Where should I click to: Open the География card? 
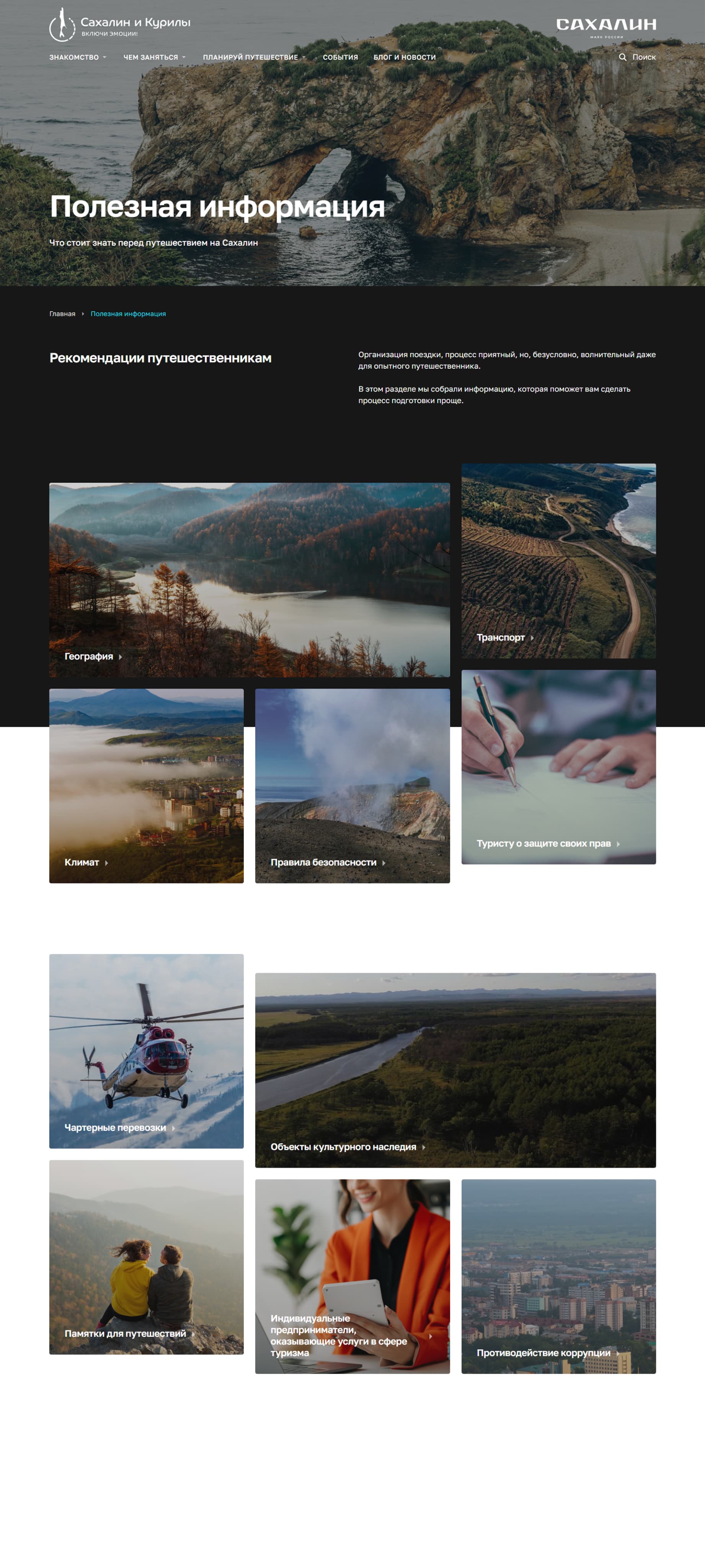click(249, 580)
